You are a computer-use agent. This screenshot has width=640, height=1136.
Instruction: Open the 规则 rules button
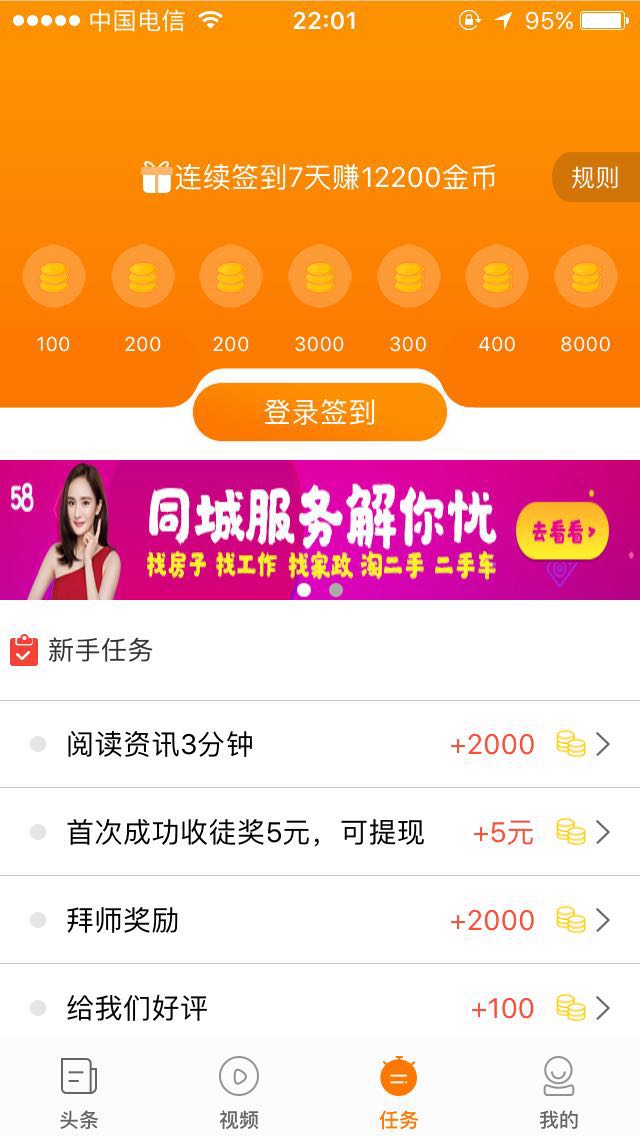click(x=596, y=178)
